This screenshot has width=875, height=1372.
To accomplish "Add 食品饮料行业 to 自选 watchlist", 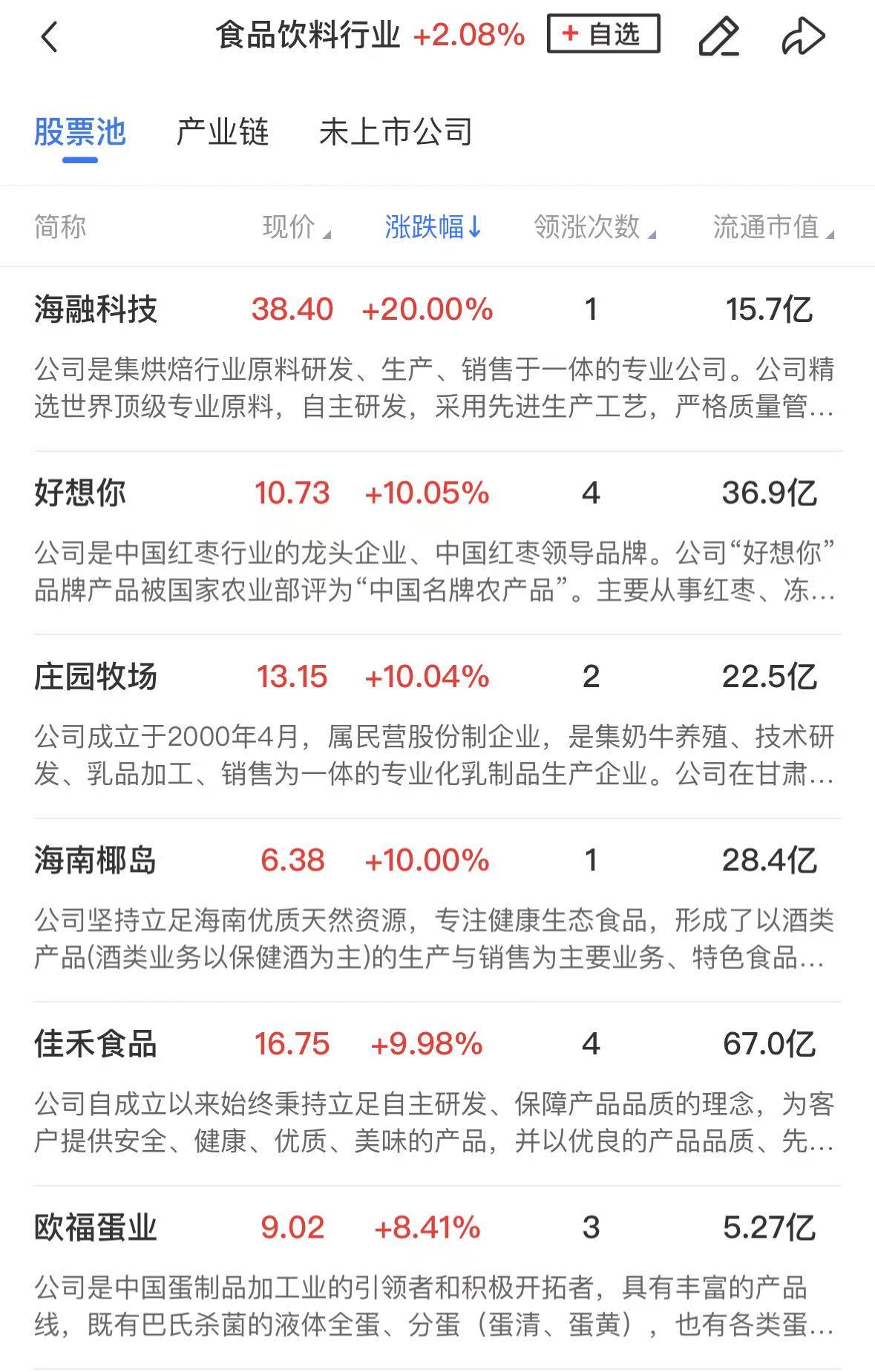I will [x=603, y=34].
